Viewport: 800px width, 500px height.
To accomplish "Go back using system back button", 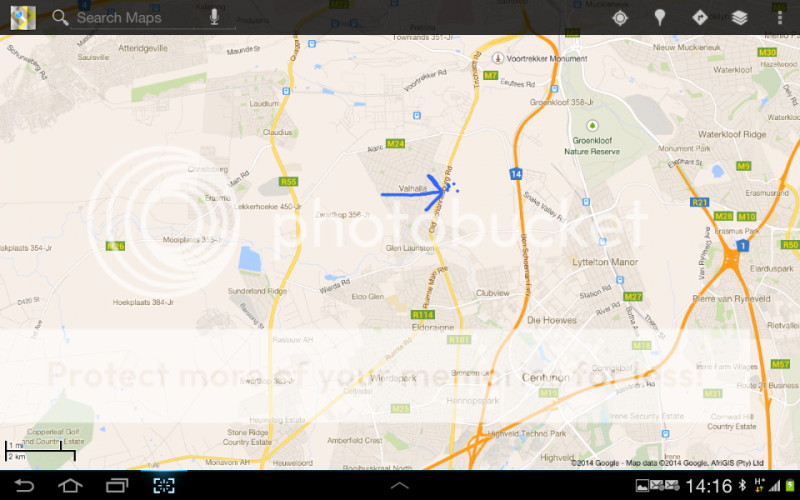I will (23, 485).
